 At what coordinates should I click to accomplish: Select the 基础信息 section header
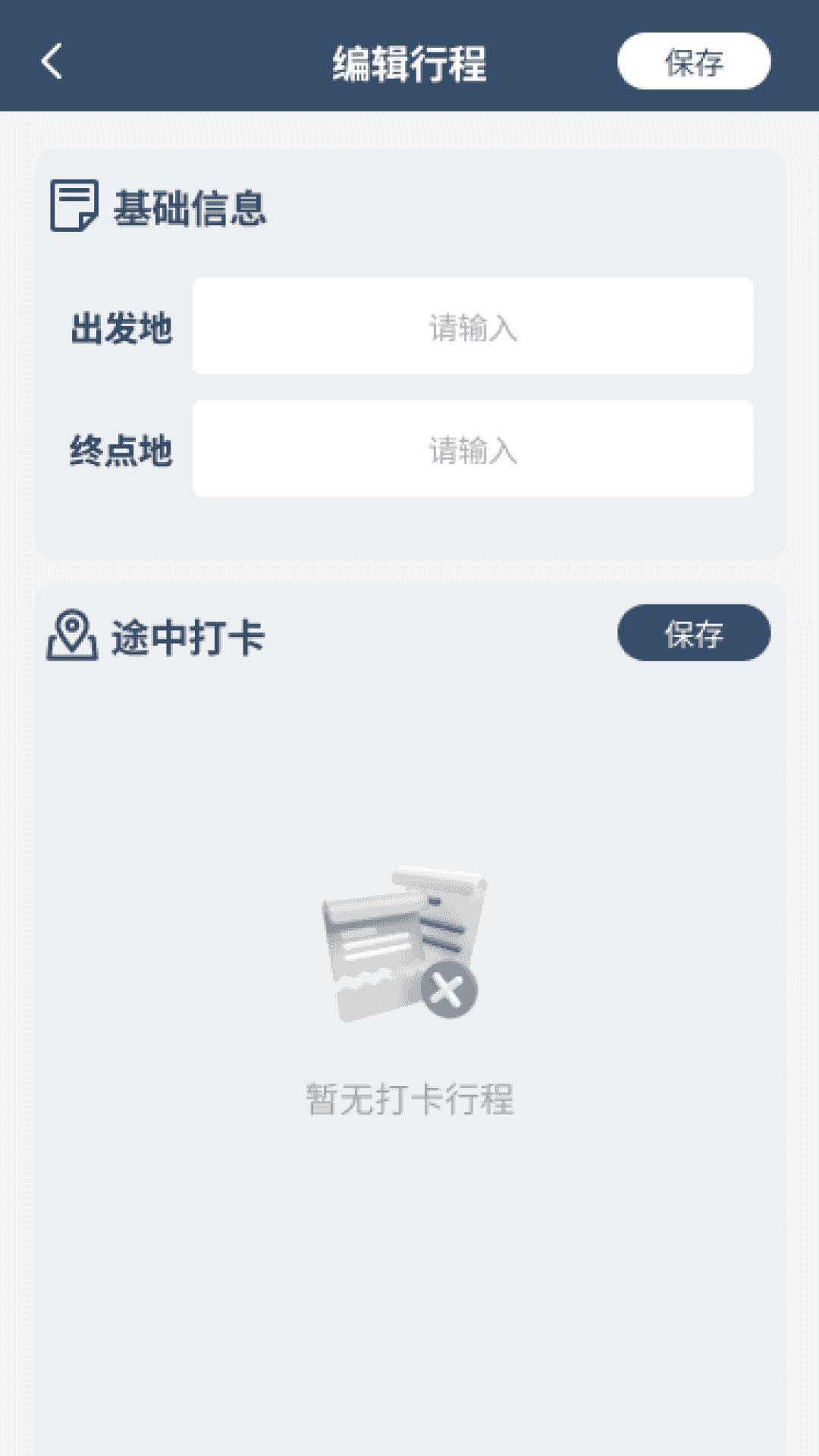pyautogui.click(x=190, y=206)
